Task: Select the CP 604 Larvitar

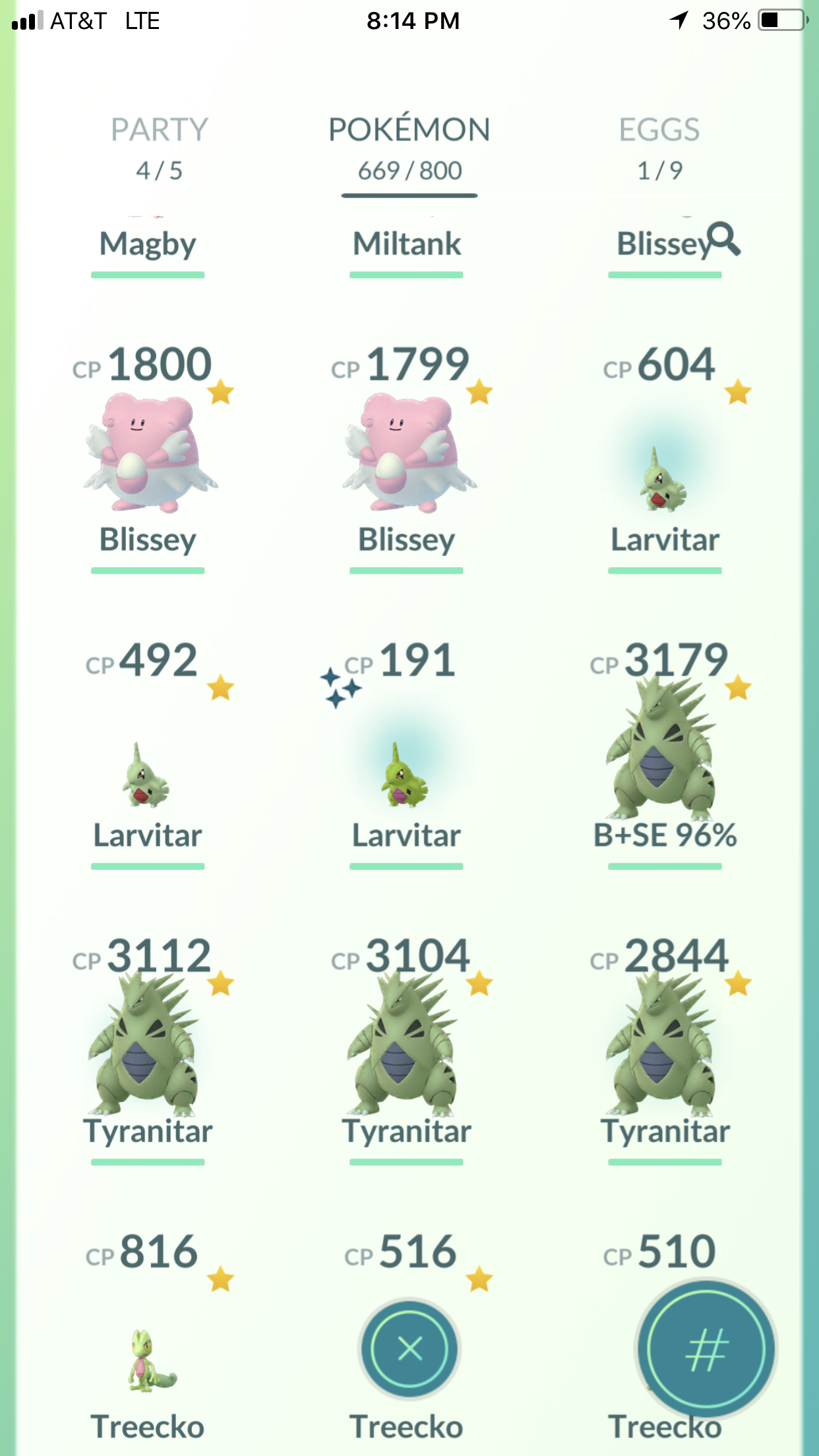Action: click(665, 455)
